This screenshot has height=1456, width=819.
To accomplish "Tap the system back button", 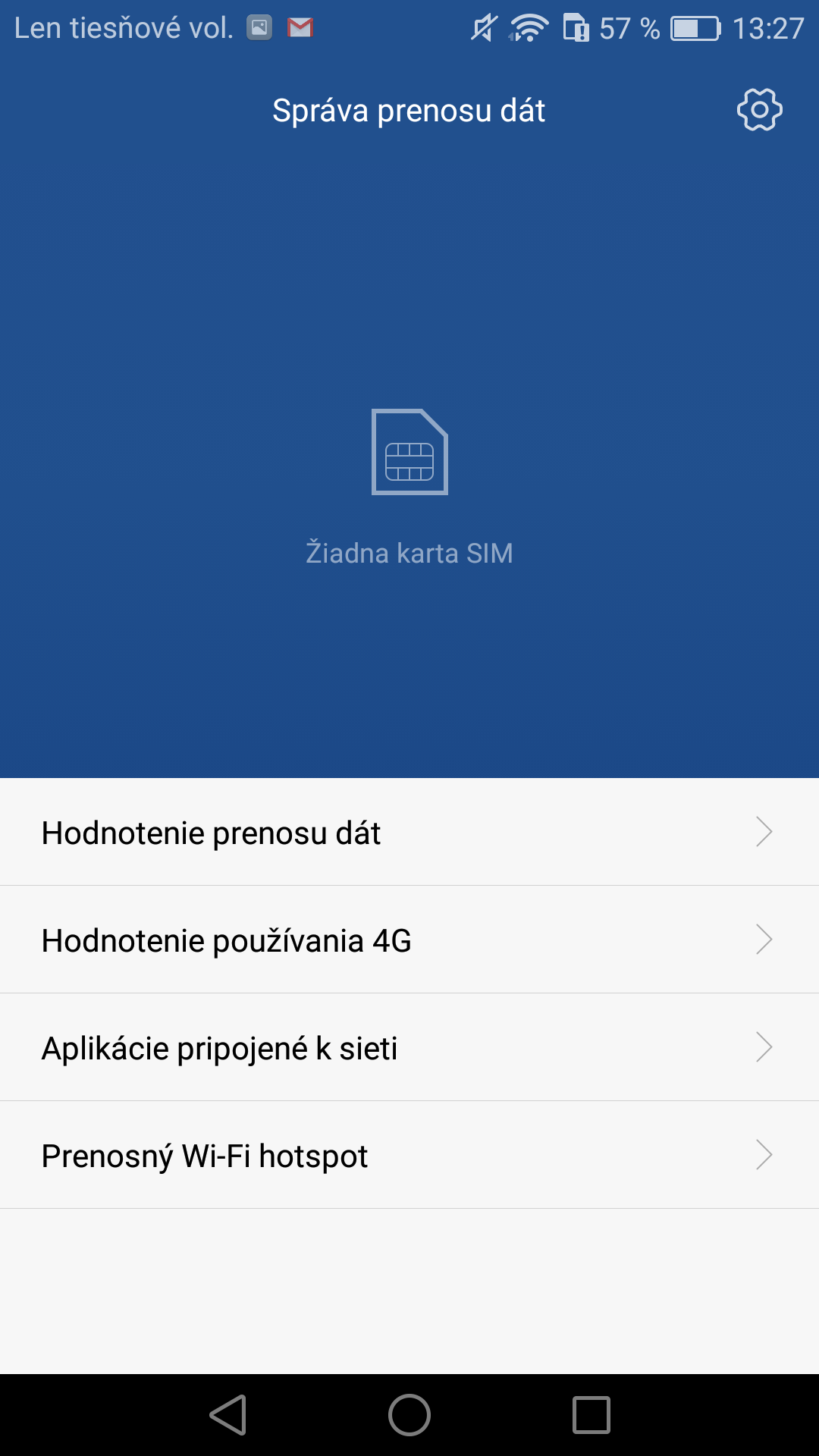I will [x=228, y=1415].
